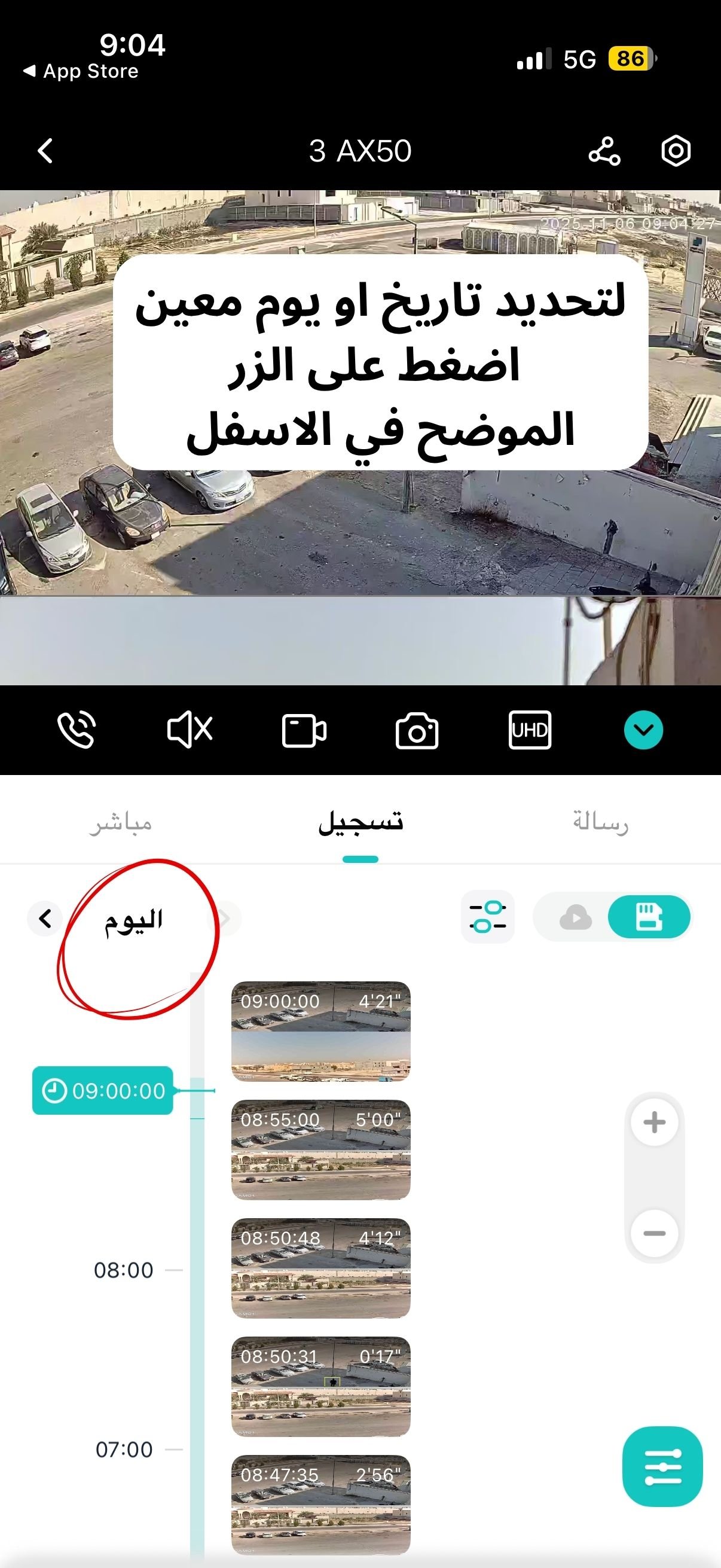The image size is (721, 1568).
Task: Go back from the AX50 camera screen
Action: tap(45, 150)
